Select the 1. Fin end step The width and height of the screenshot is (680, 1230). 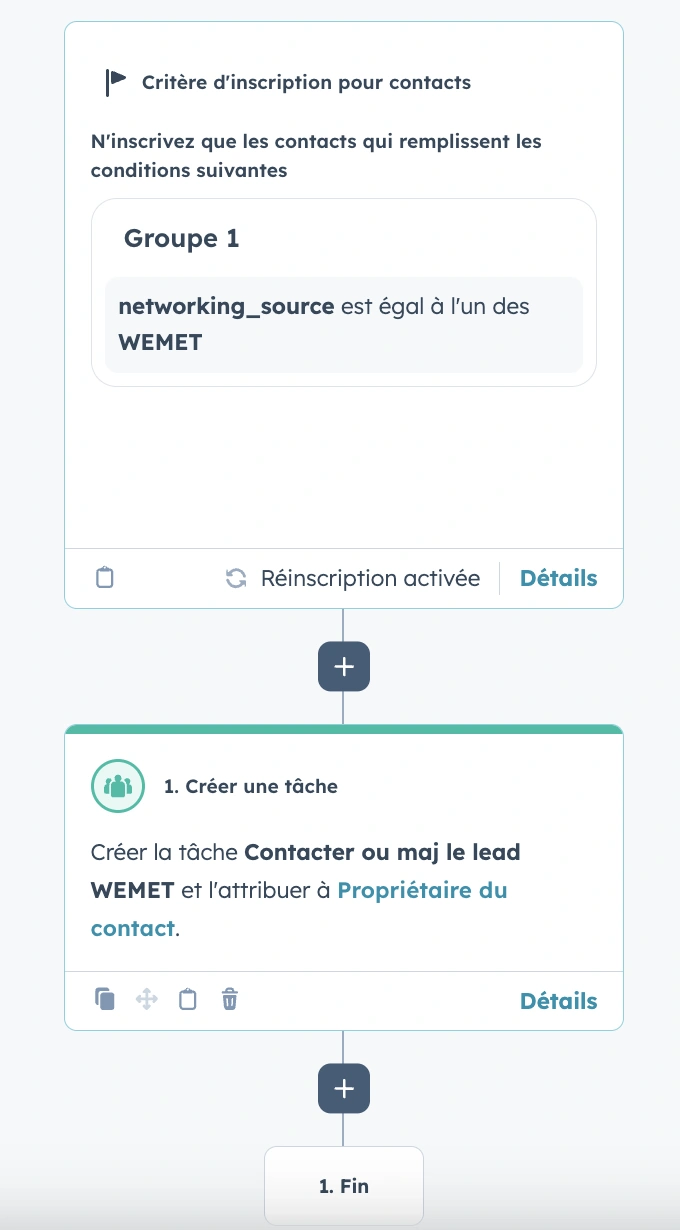pyautogui.click(x=344, y=1186)
